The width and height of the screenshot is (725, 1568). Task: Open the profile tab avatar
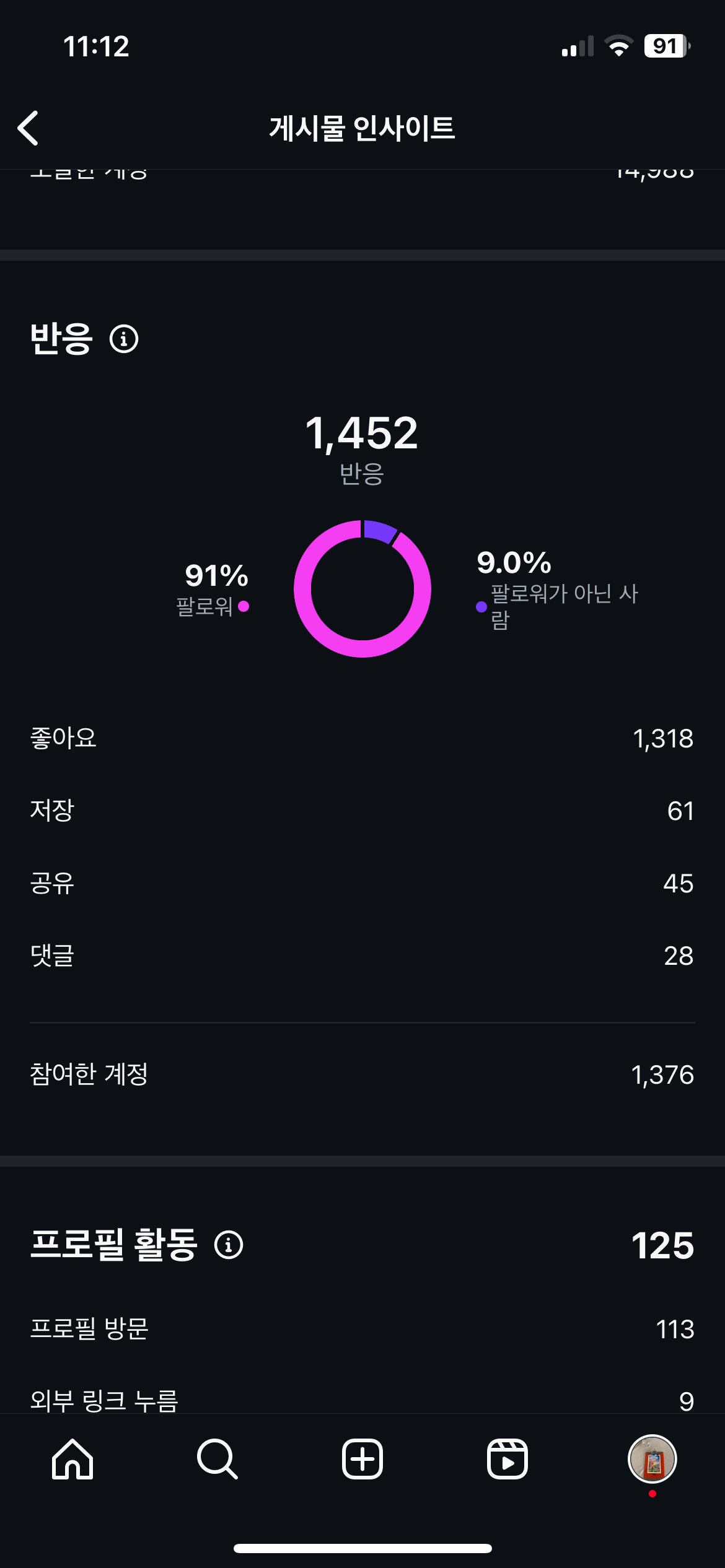(652, 1459)
